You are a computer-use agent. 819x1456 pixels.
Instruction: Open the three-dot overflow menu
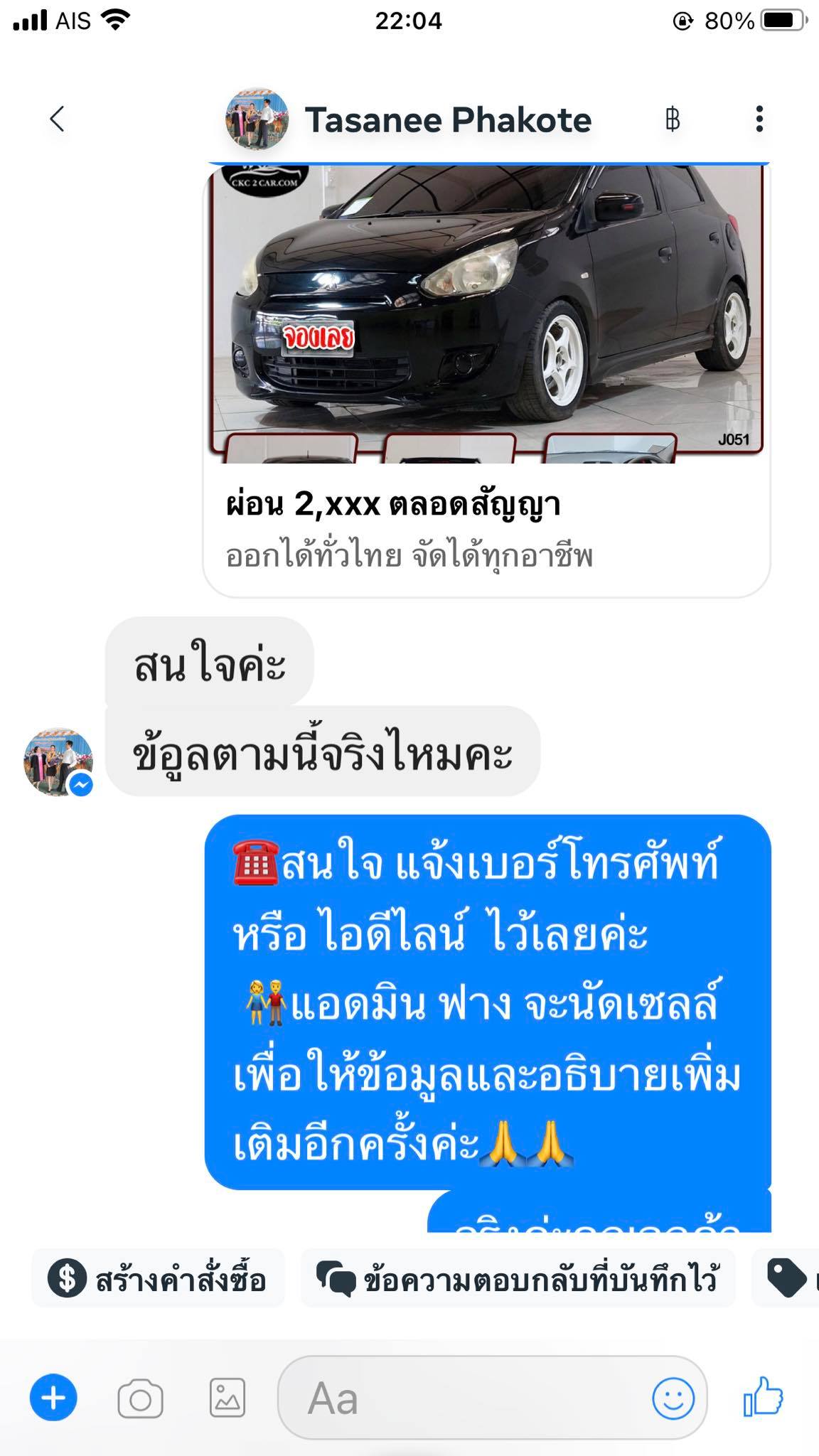[x=759, y=119]
